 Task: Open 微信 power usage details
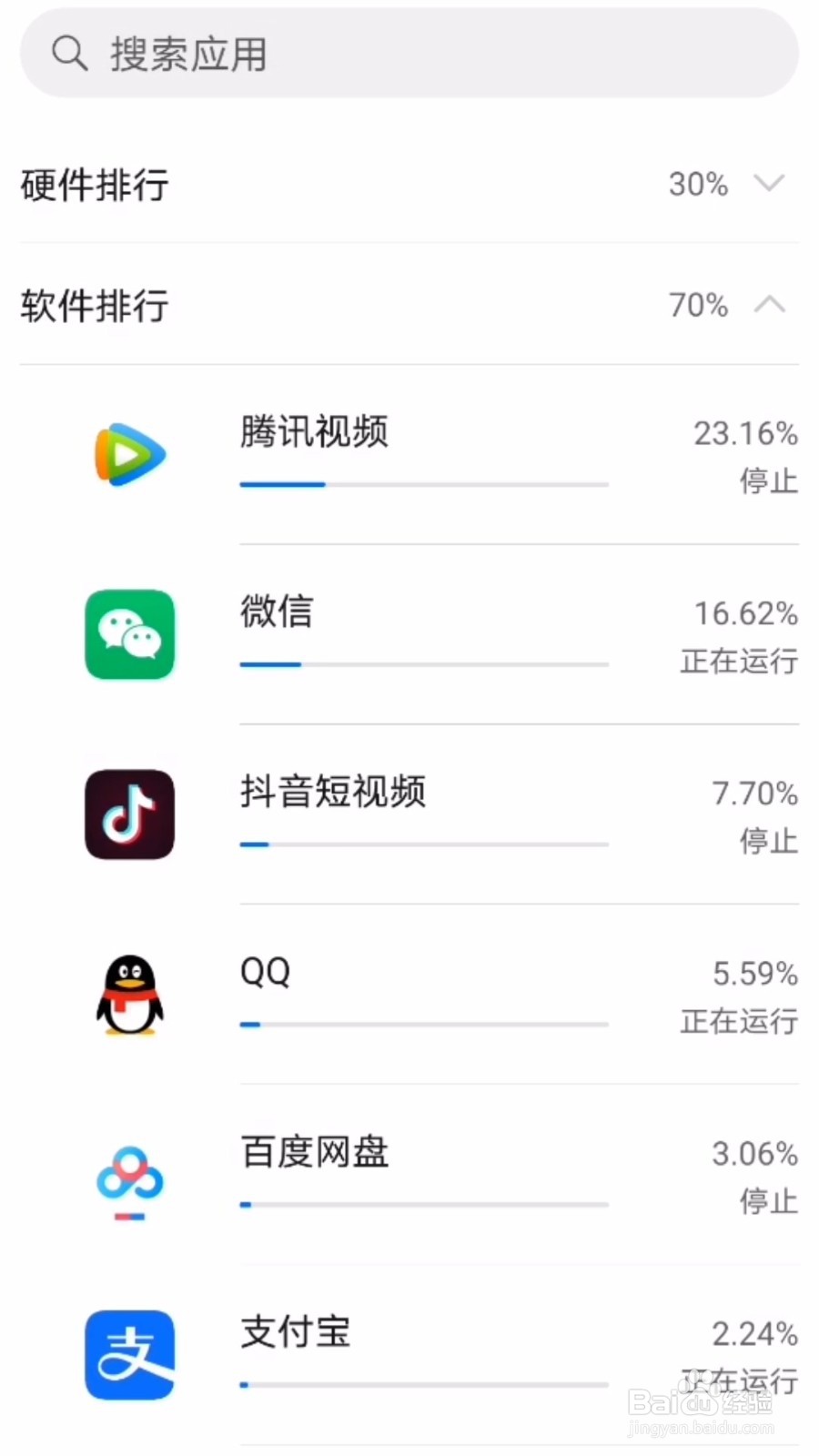tap(409, 635)
